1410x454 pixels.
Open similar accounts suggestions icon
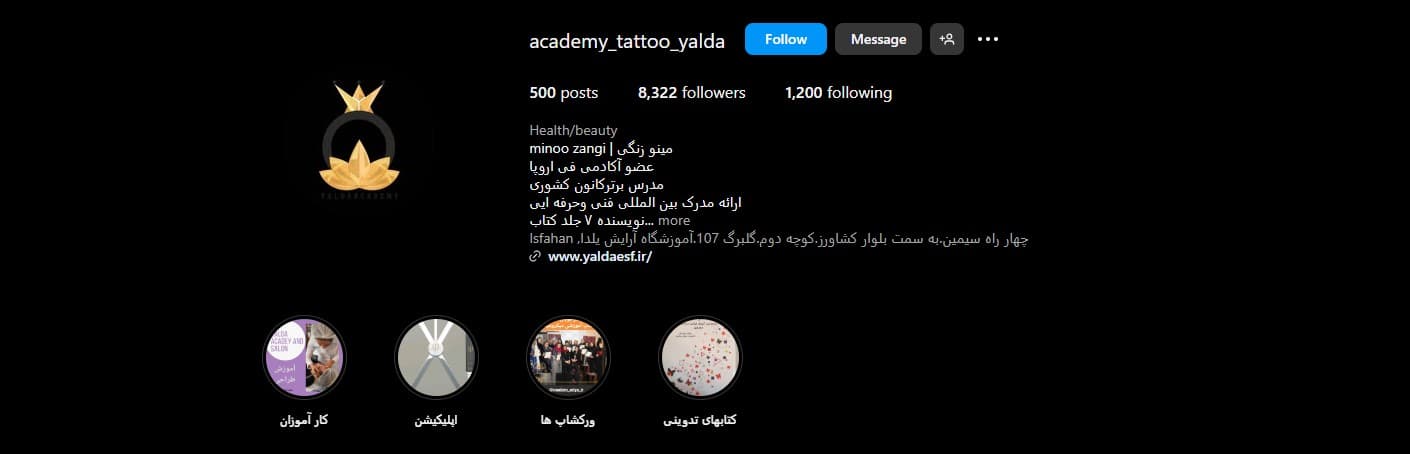click(946, 39)
